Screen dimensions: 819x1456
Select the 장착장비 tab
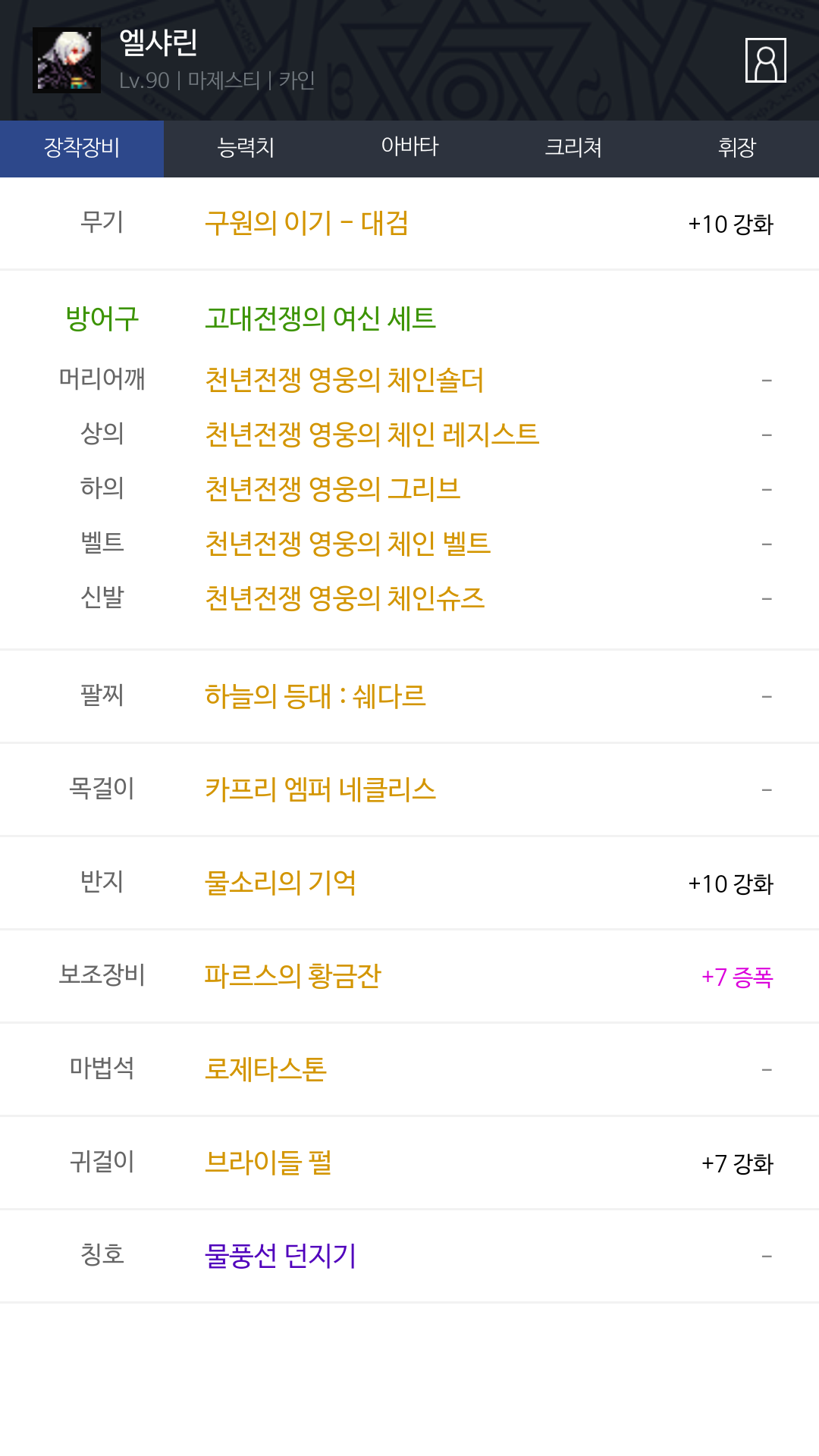click(82, 149)
